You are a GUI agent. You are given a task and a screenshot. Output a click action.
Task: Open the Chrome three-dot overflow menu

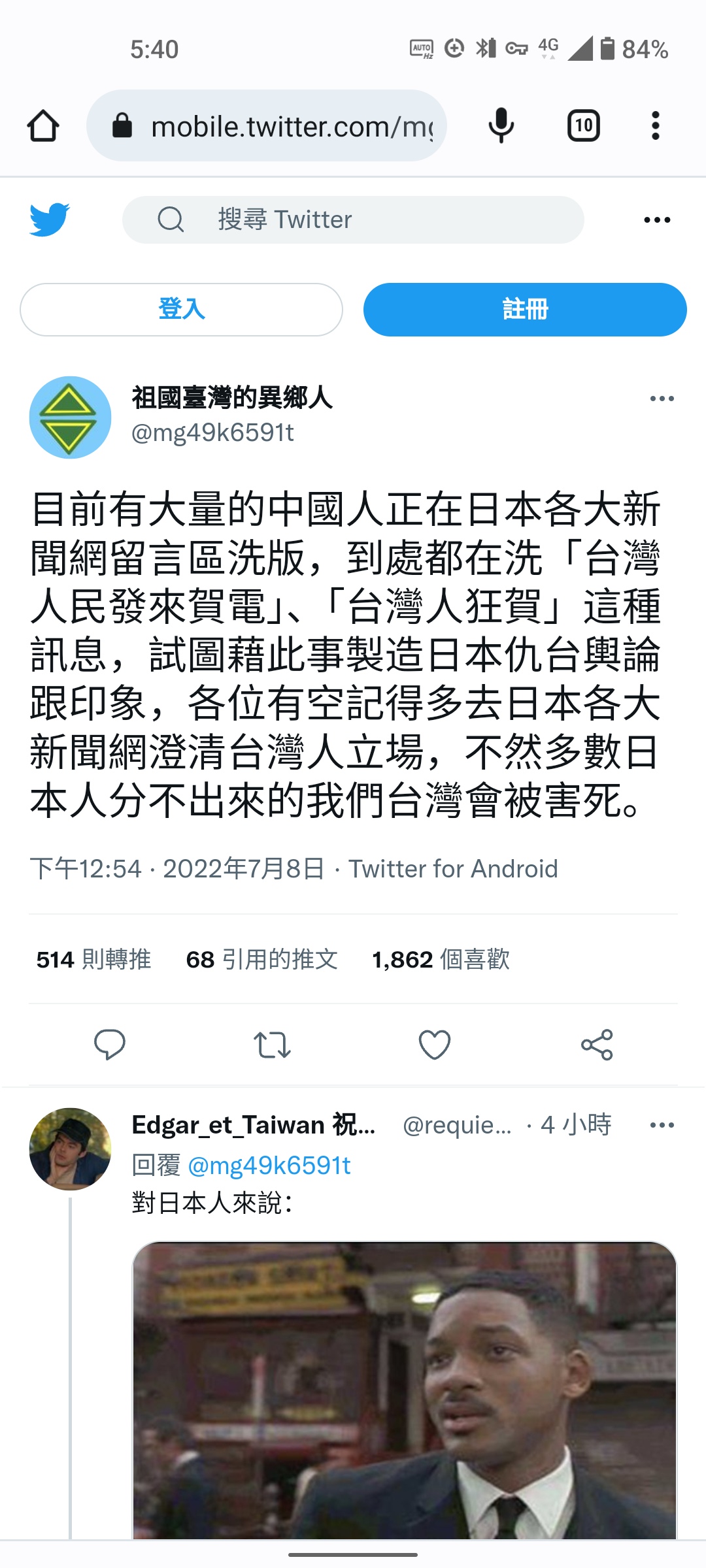click(x=656, y=125)
